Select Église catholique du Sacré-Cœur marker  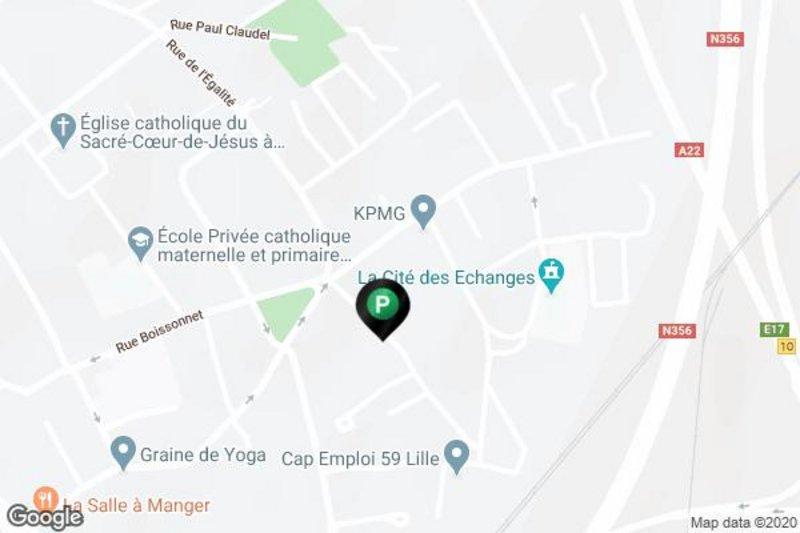pos(62,129)
